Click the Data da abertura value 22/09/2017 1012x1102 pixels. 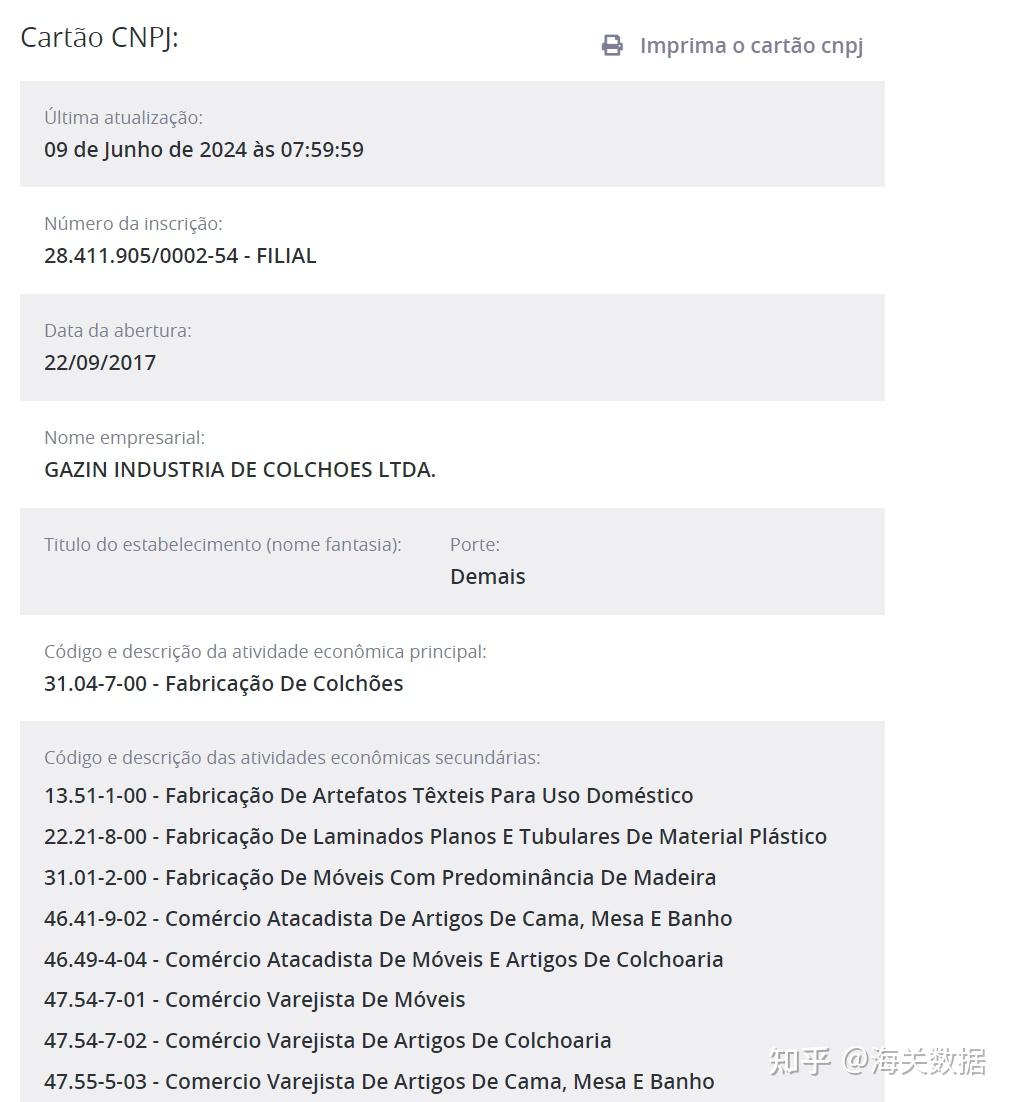pyautogui.click(x=100, y=362)
